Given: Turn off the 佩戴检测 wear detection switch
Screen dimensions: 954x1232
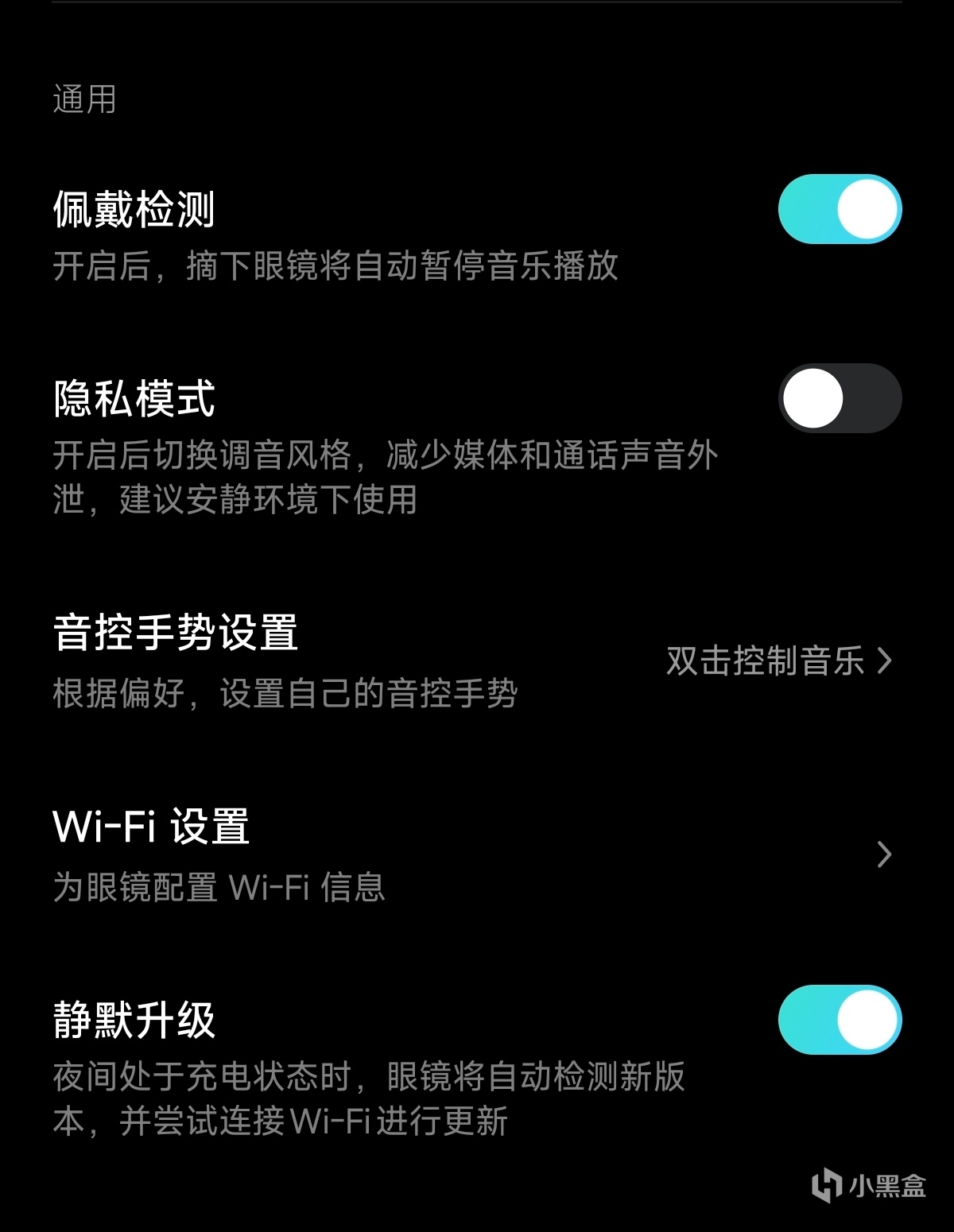Looking at the screenshot, I should [x=840, y=209].
